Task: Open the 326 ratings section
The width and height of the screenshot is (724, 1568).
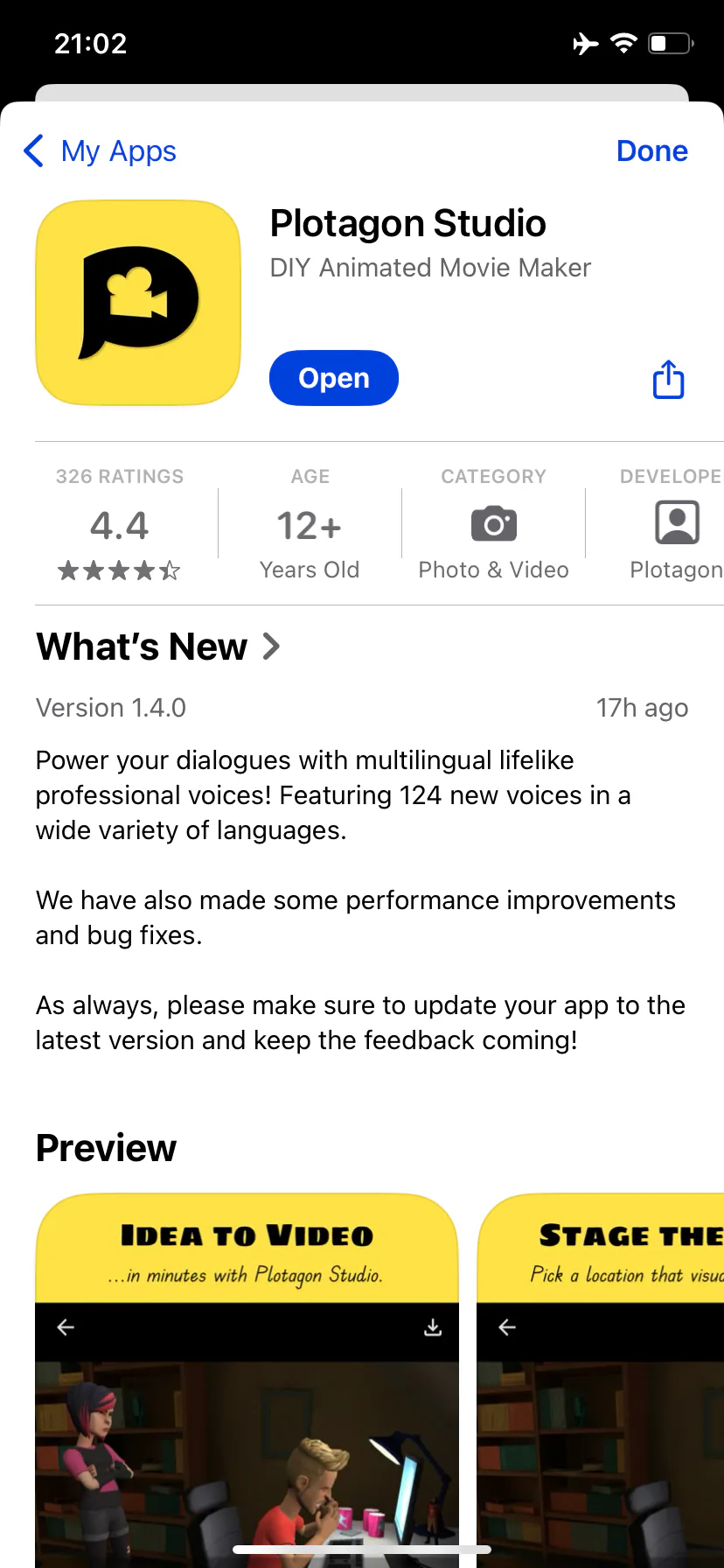Action: [120, 524]
